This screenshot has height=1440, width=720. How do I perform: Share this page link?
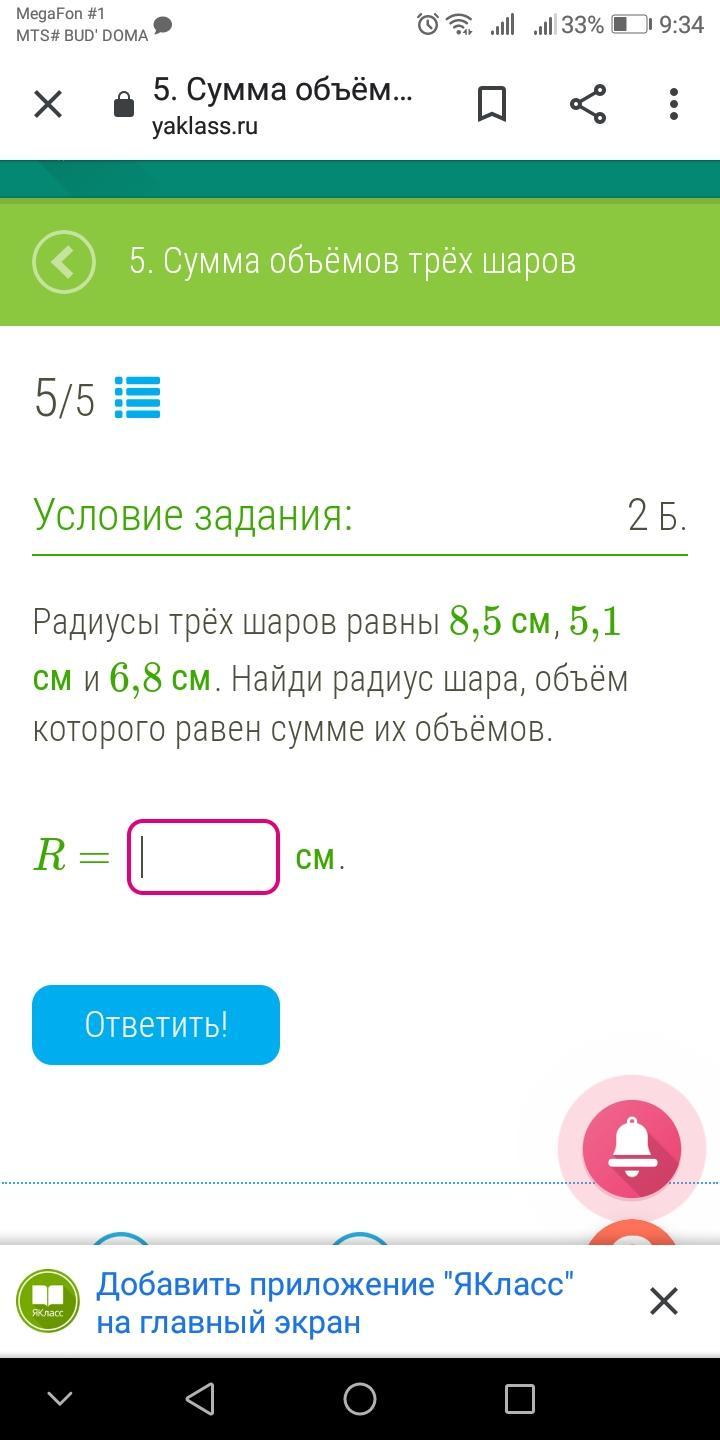tap(588, 104)
